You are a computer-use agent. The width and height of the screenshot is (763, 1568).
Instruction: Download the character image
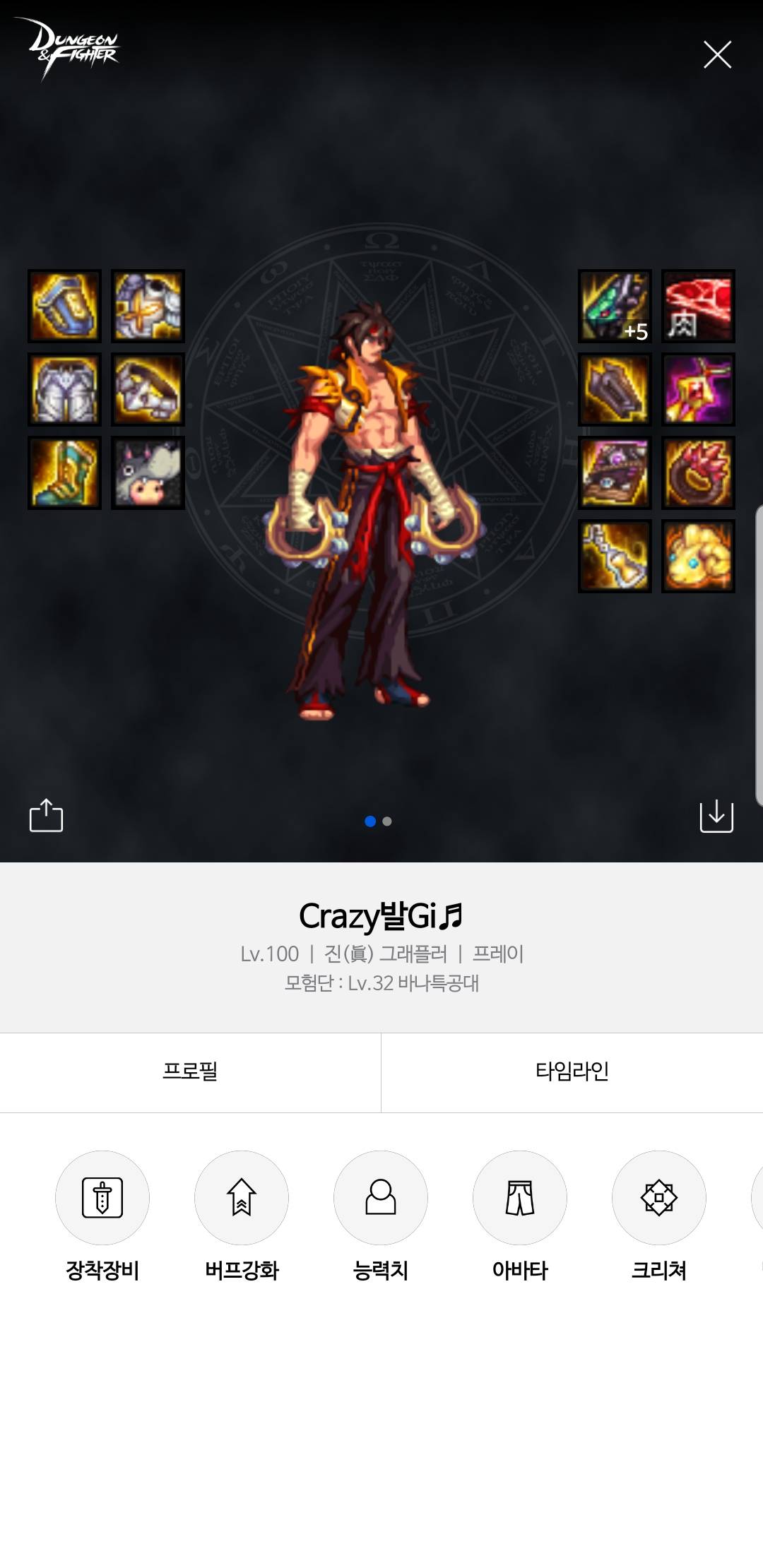pyautogui.click(x=716, y=816)
